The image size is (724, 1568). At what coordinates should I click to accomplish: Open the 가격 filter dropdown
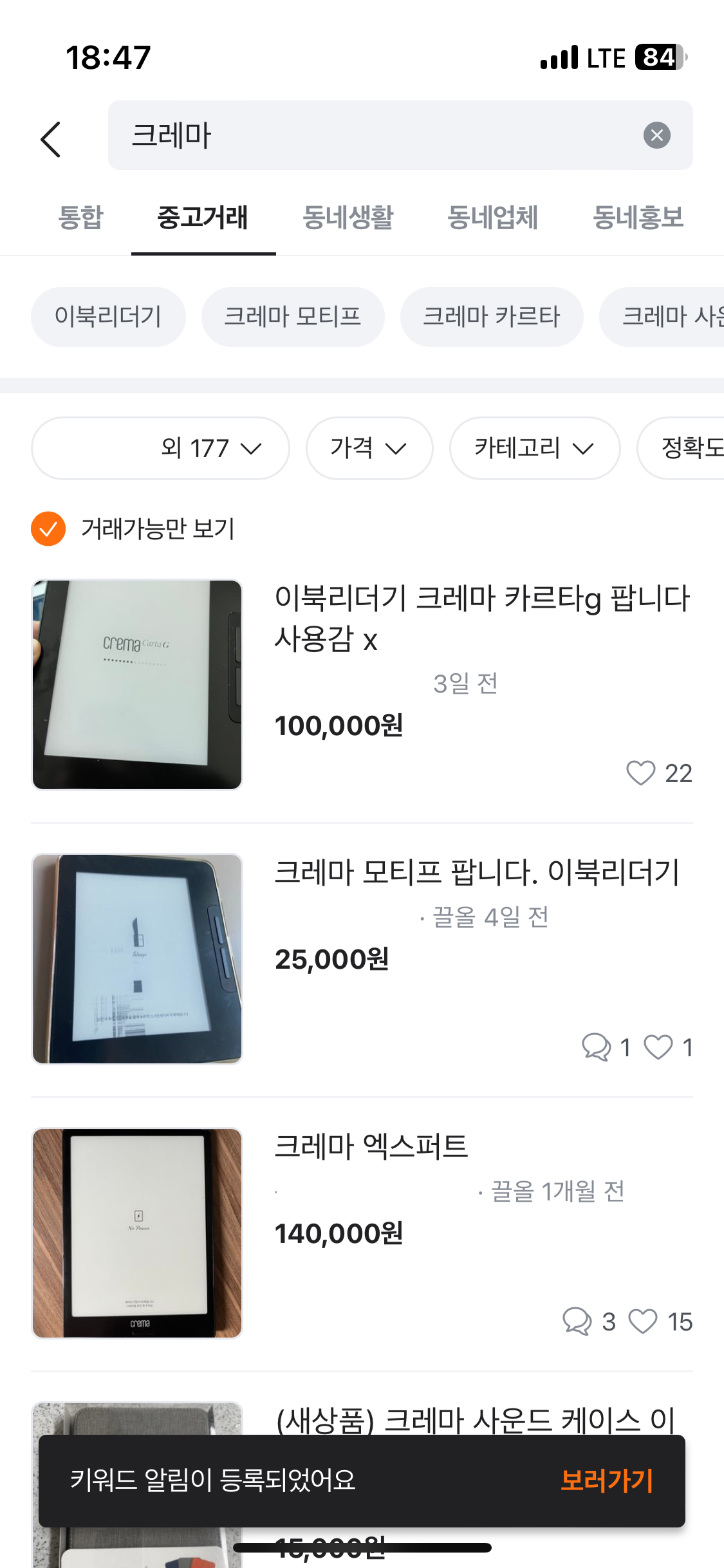369,448
